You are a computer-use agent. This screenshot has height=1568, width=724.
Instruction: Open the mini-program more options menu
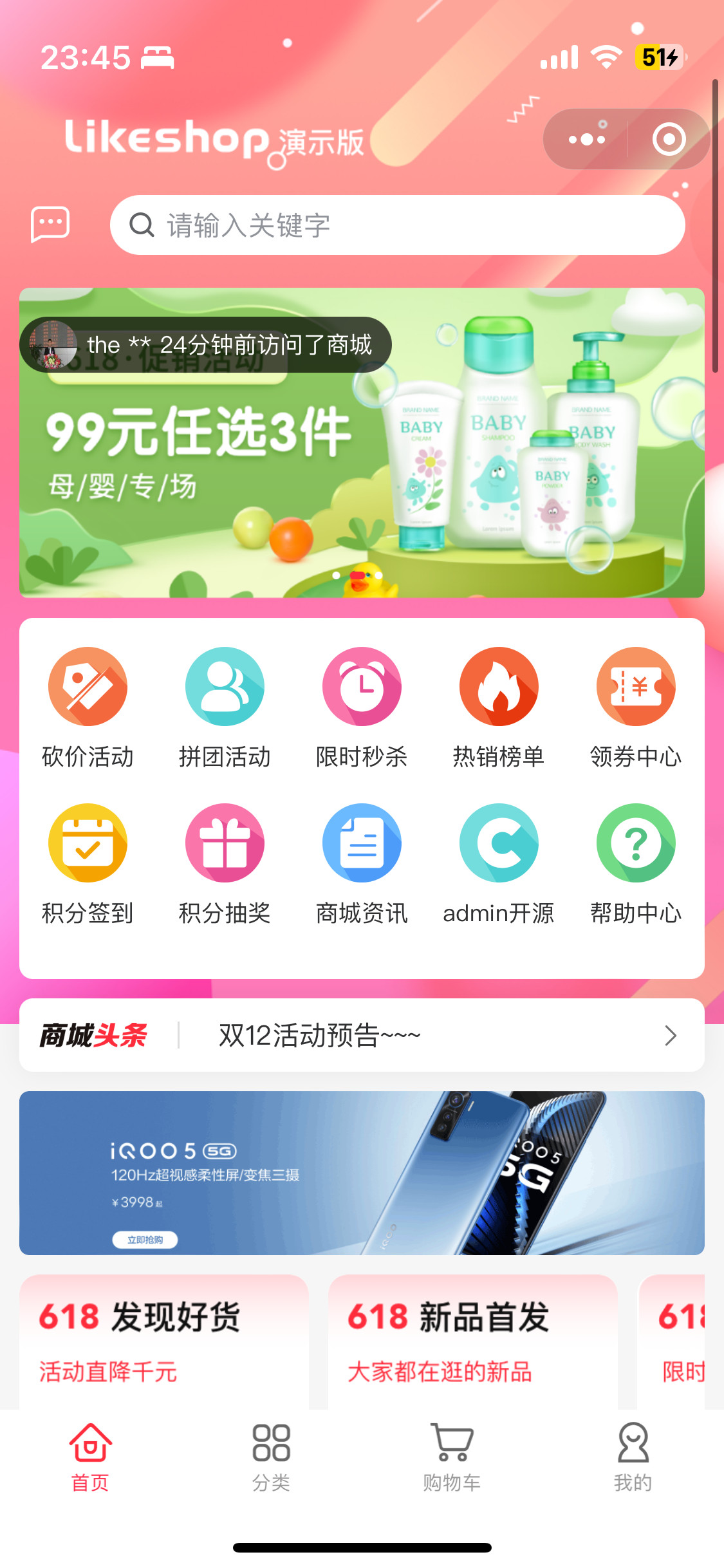click(x=585, y=138)
